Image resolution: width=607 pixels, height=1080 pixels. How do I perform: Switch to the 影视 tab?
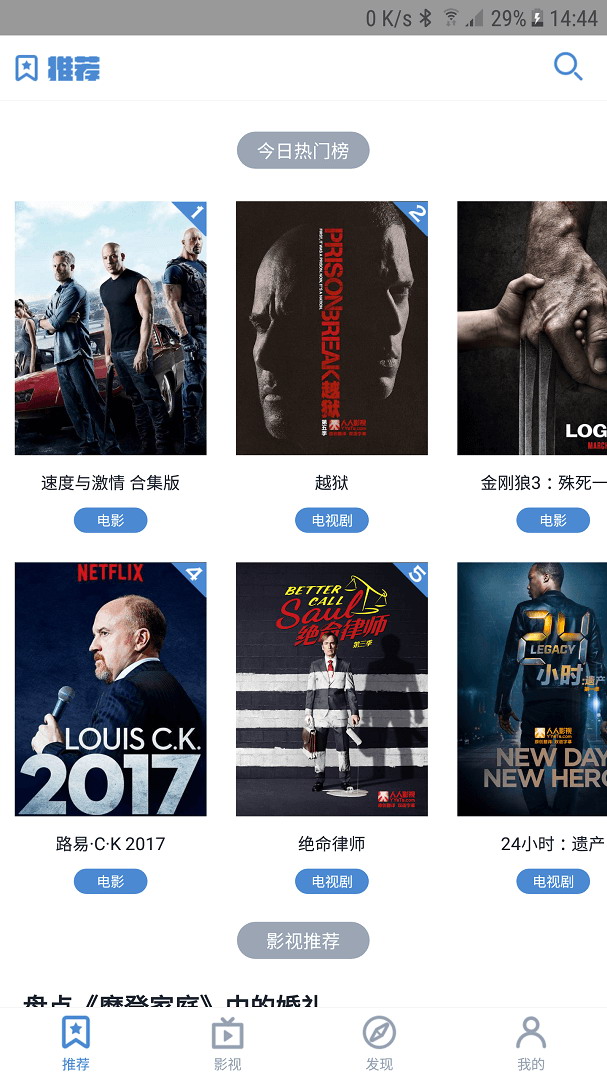227,1043
